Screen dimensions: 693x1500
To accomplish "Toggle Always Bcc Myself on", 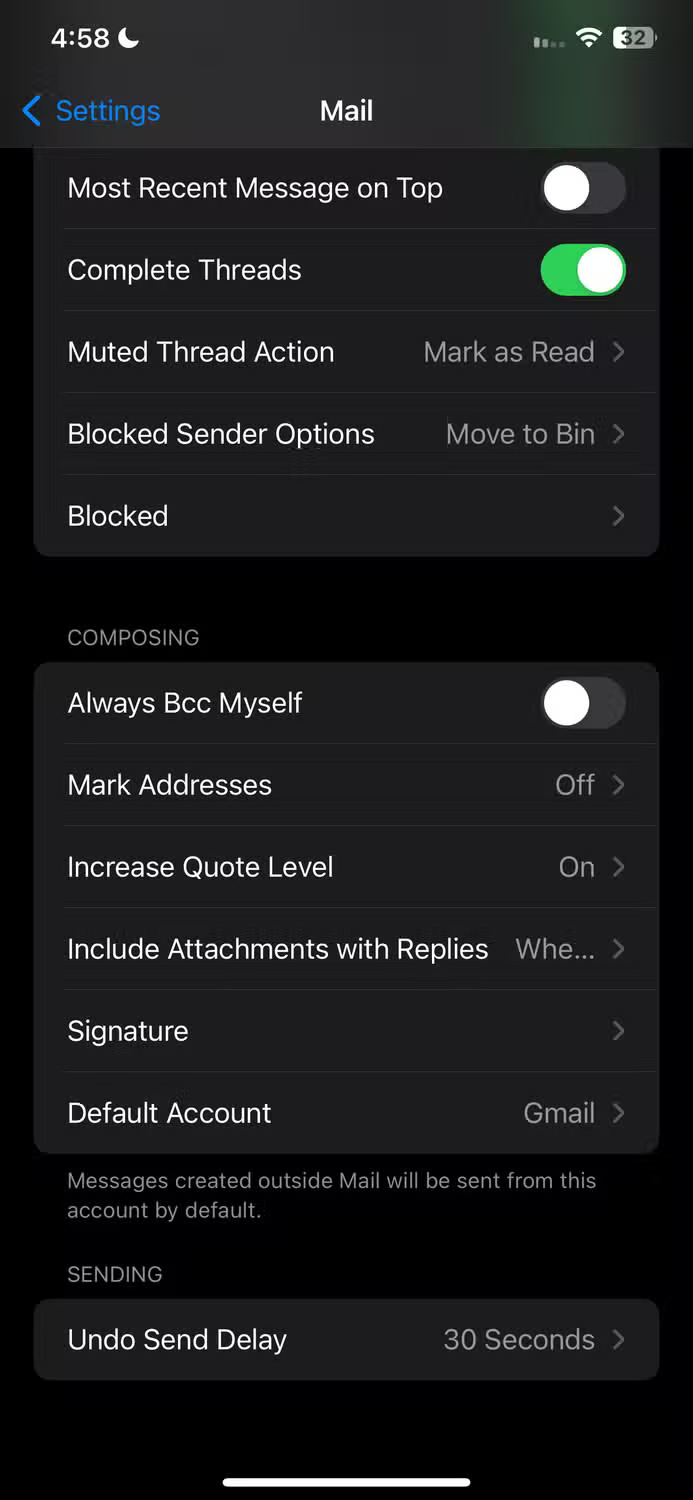I will [583, 703].
